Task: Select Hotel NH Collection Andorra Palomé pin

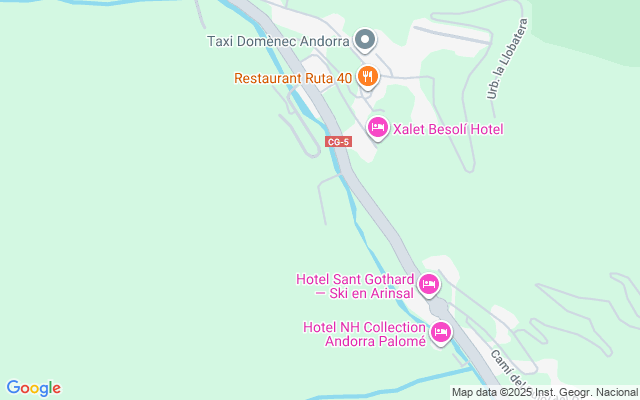Action: tap(441, 332)
